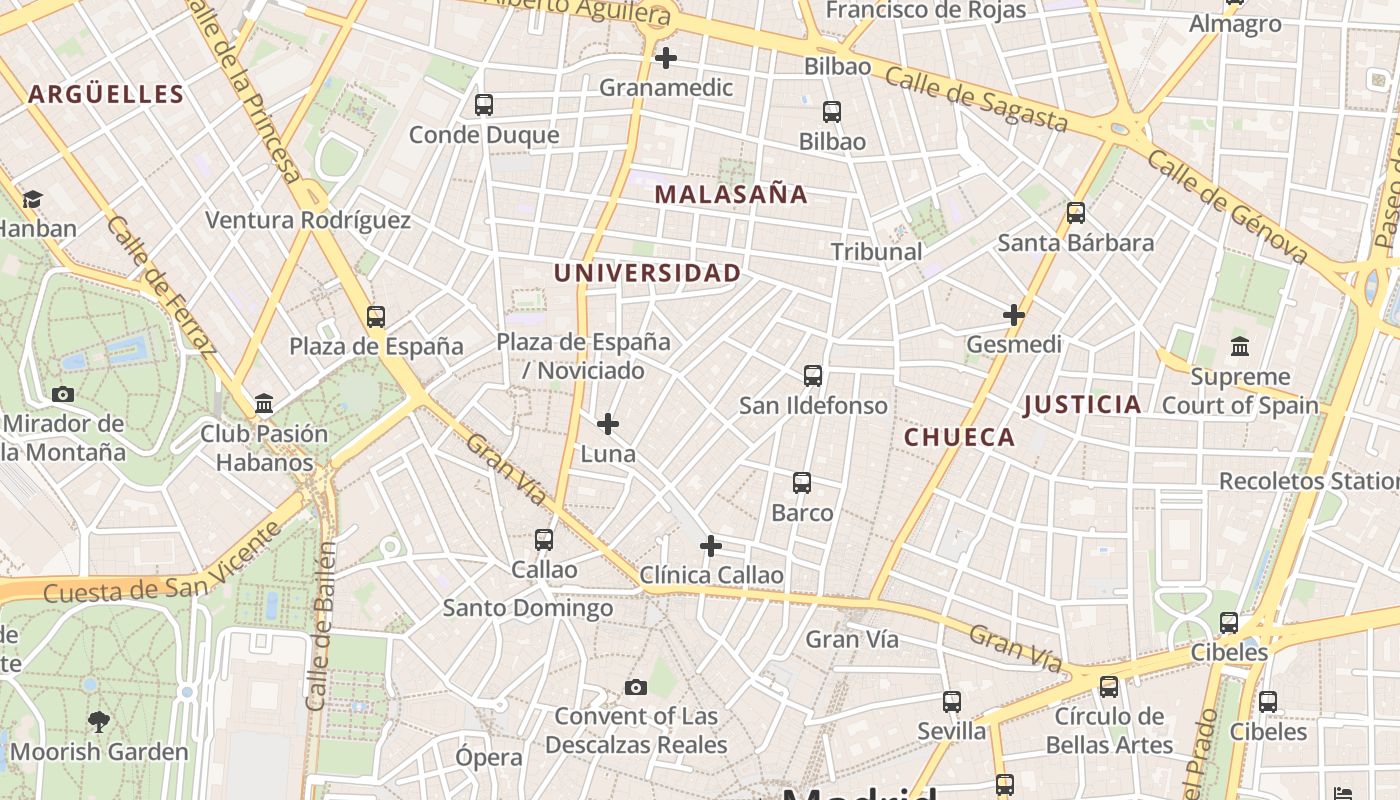Tap the Gesmedi medical cross marker
The width and height of the screenshot is (1400, 800).
[1014, 315]
